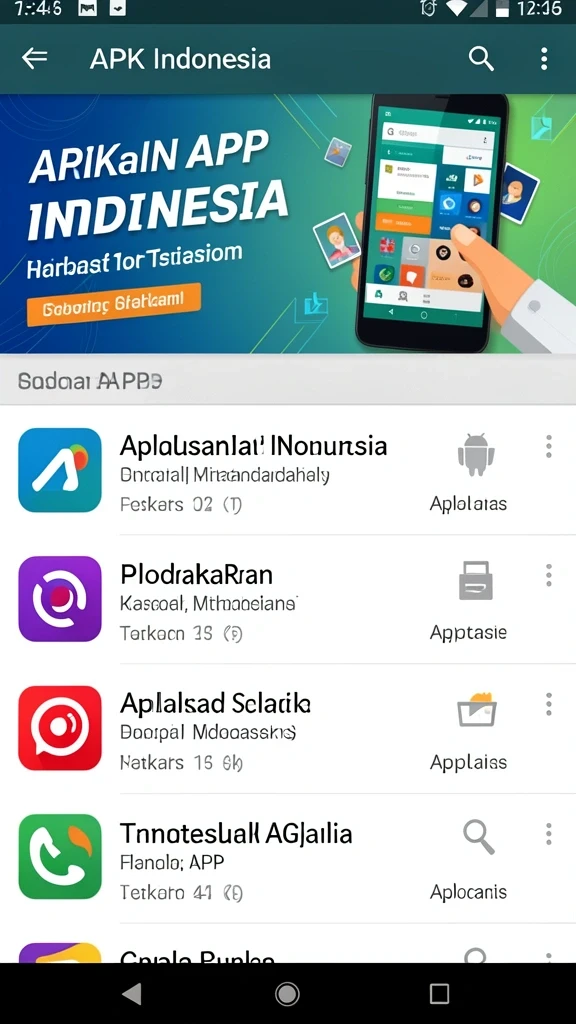Tap the system home button
Image resolution: width=576 pixels, height=1024 pixels.
tap(287, 994)
